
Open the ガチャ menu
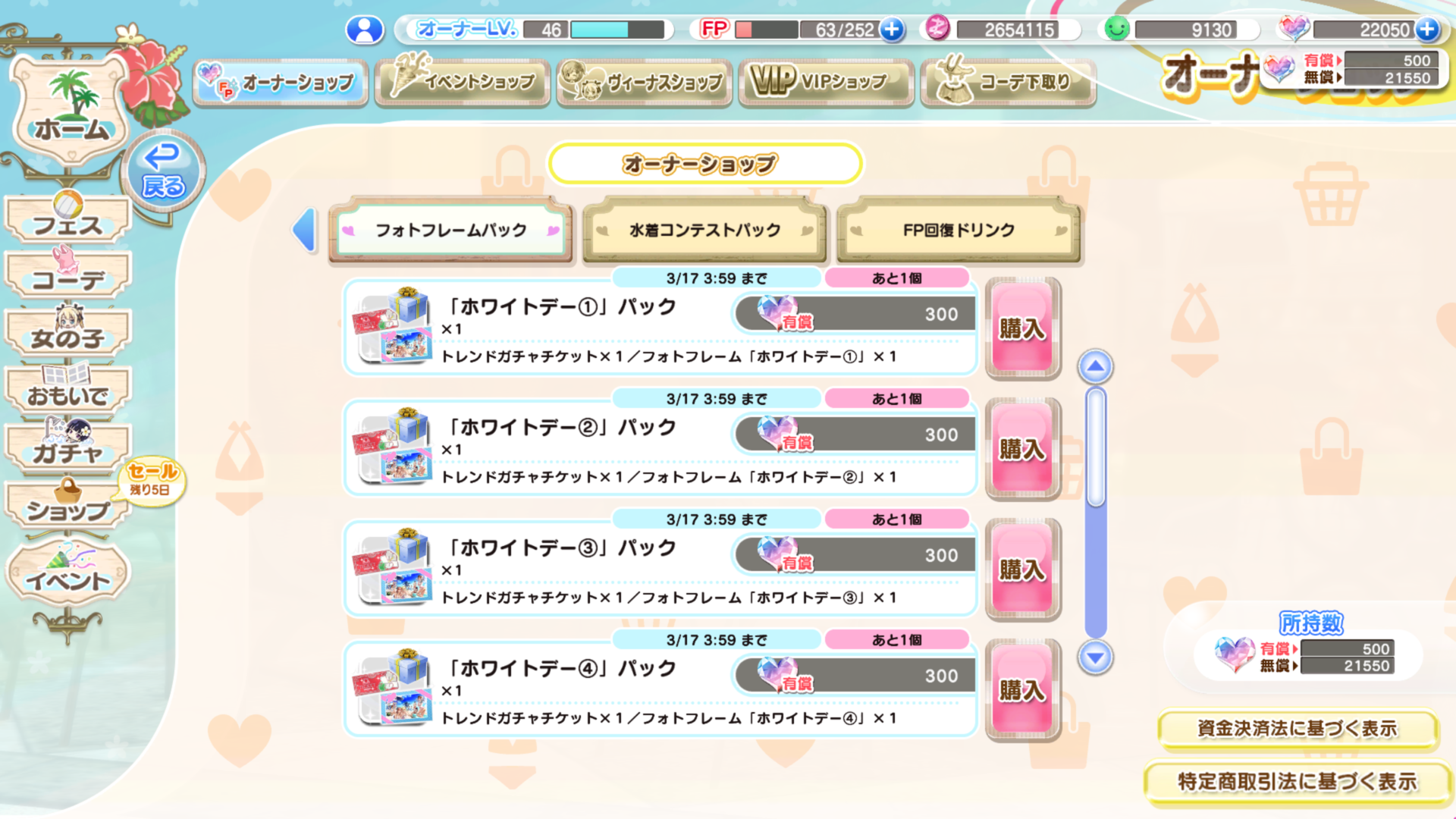point(67,449)
